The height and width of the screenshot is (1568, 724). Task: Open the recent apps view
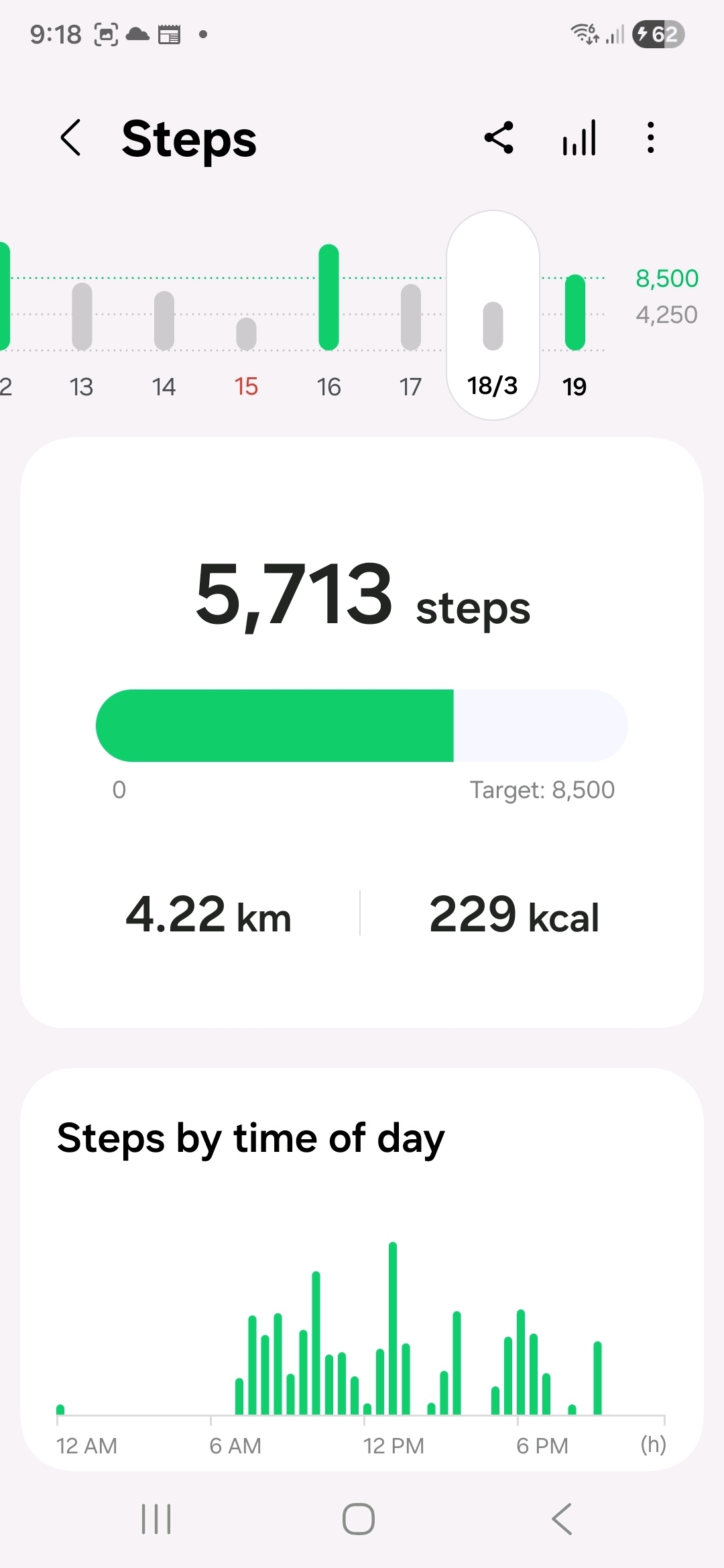click(x=156, y=1518)
